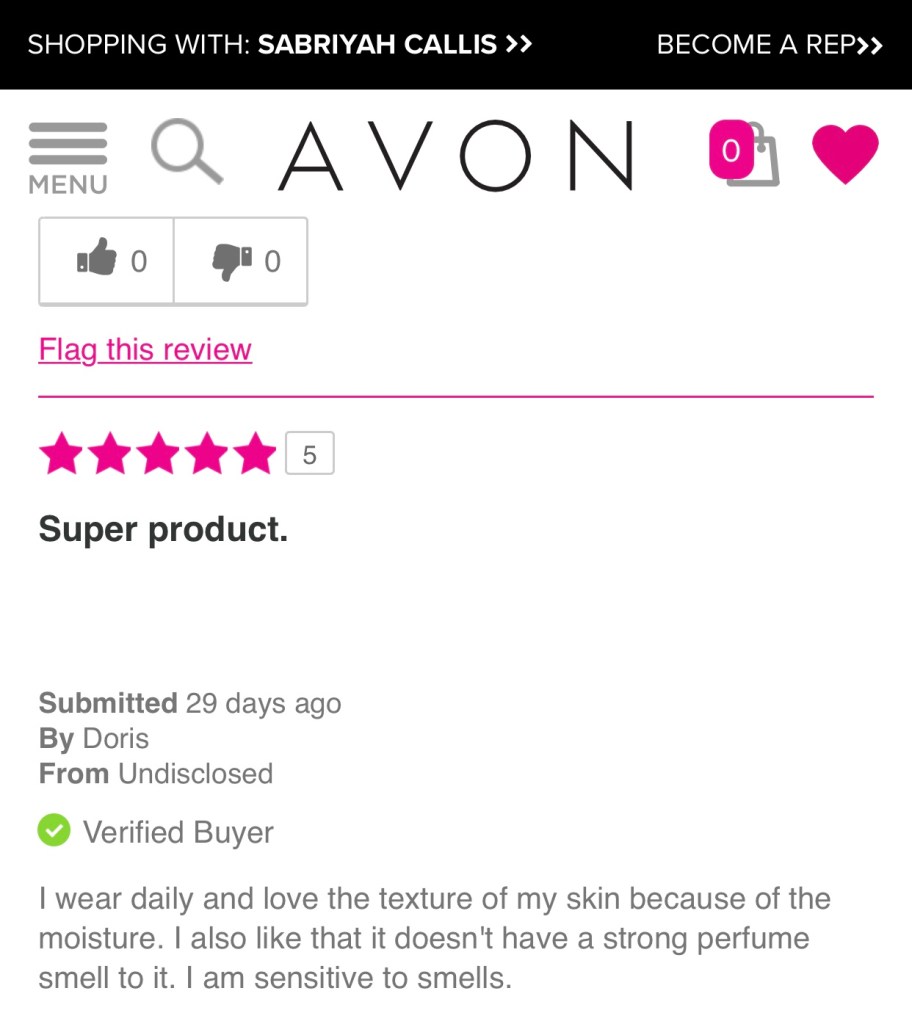
Task: Open the hamburger menu
Action: (x=67, y=156)
